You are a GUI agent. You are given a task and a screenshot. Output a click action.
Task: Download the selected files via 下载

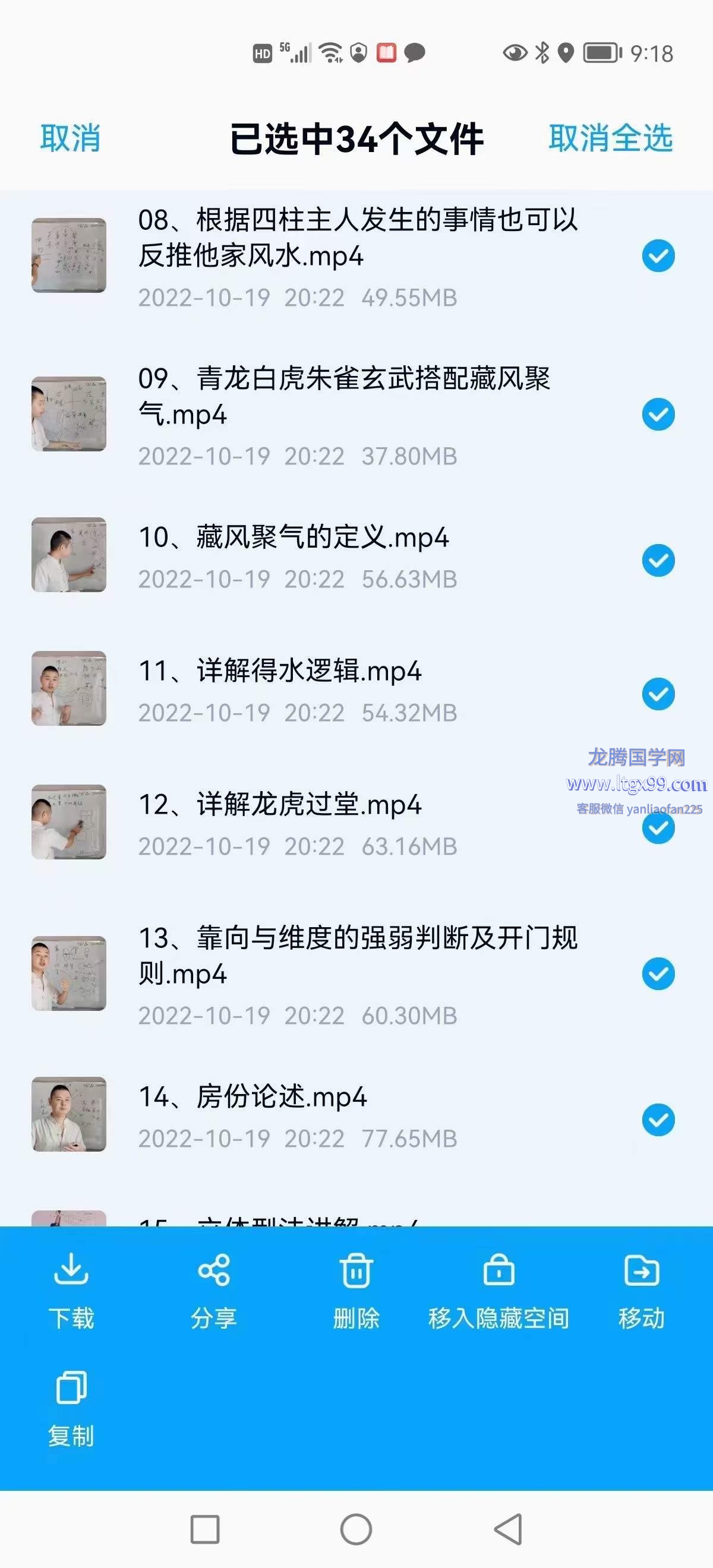point(71,1291)
